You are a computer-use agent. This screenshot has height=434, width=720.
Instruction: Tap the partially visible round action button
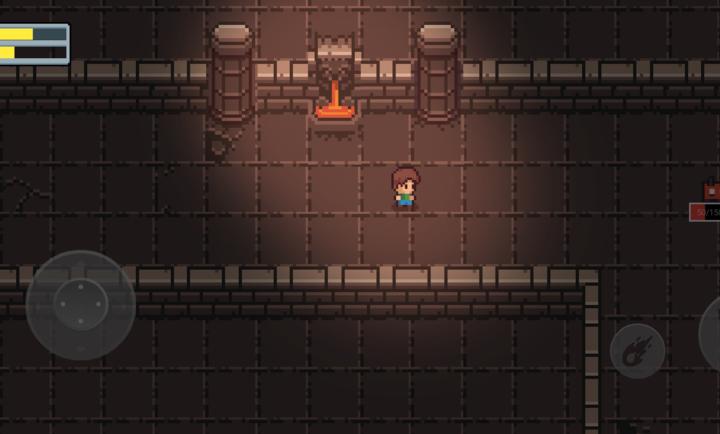coord(710,332)
